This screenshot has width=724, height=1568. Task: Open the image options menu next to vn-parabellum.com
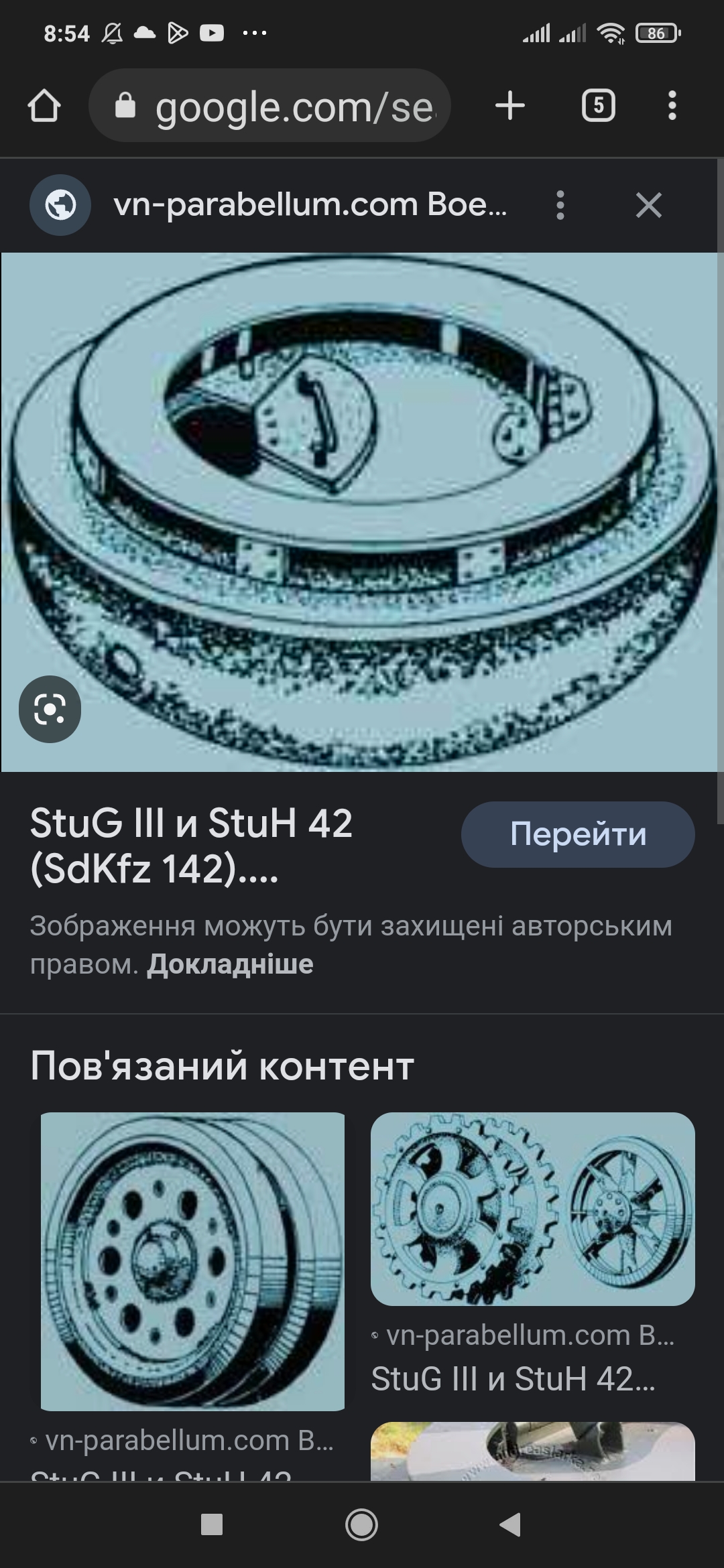pyautogui.click(x=560, y=205)
